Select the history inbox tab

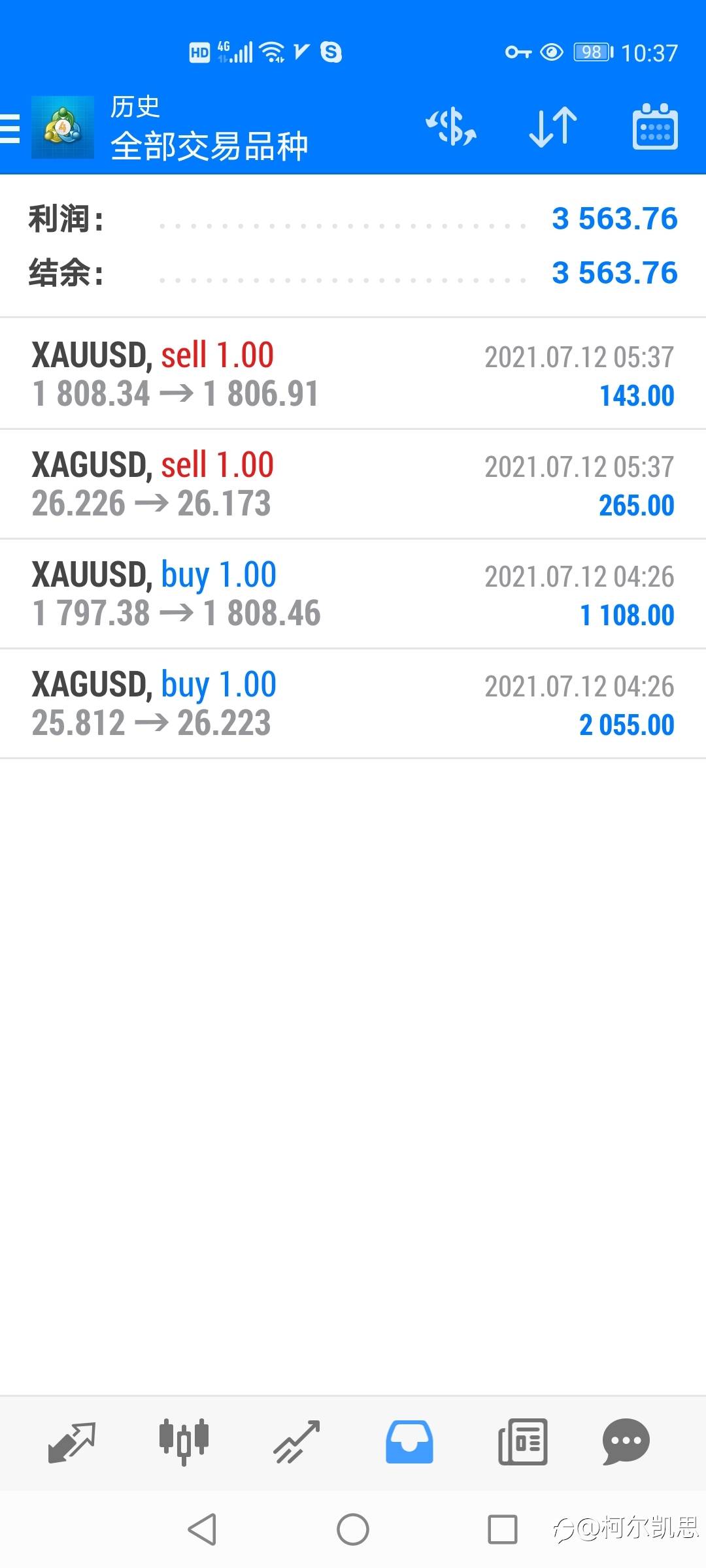tap(409, 1442)
